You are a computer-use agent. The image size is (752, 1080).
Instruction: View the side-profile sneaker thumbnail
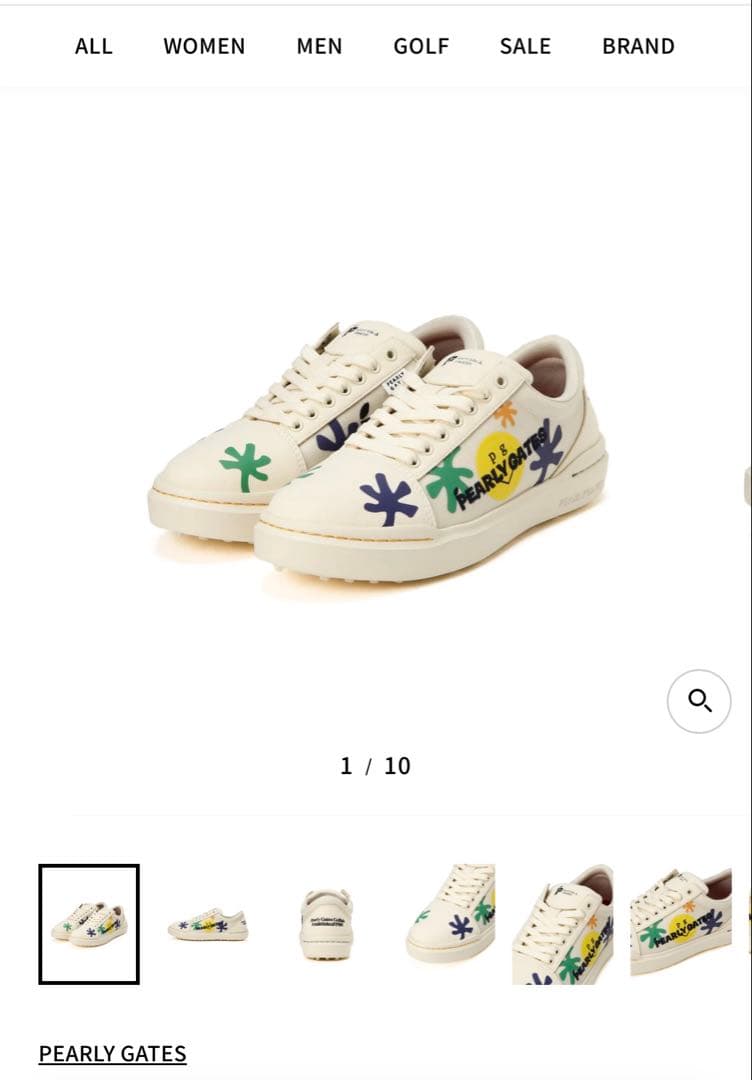pyautogui.click(x=207, y=924)
